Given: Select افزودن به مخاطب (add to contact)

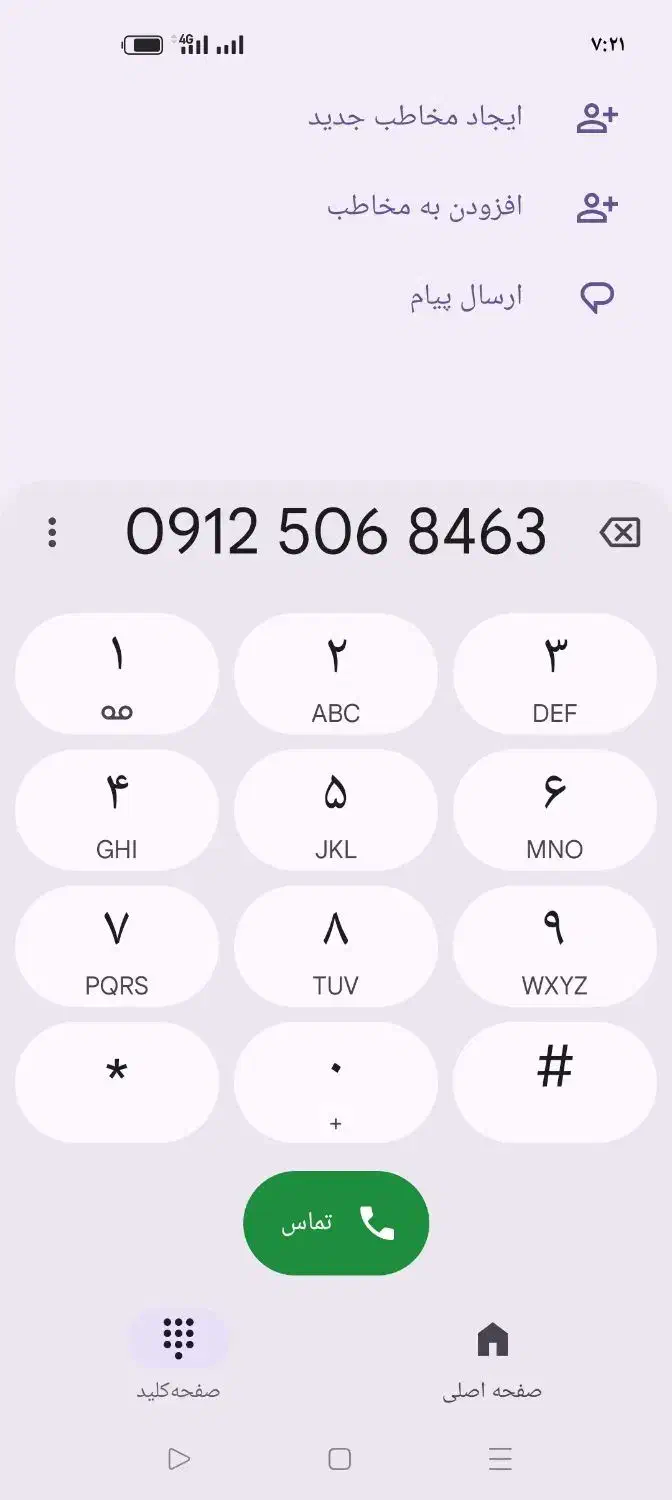Looking at the screenshot, I should (472, 207).
